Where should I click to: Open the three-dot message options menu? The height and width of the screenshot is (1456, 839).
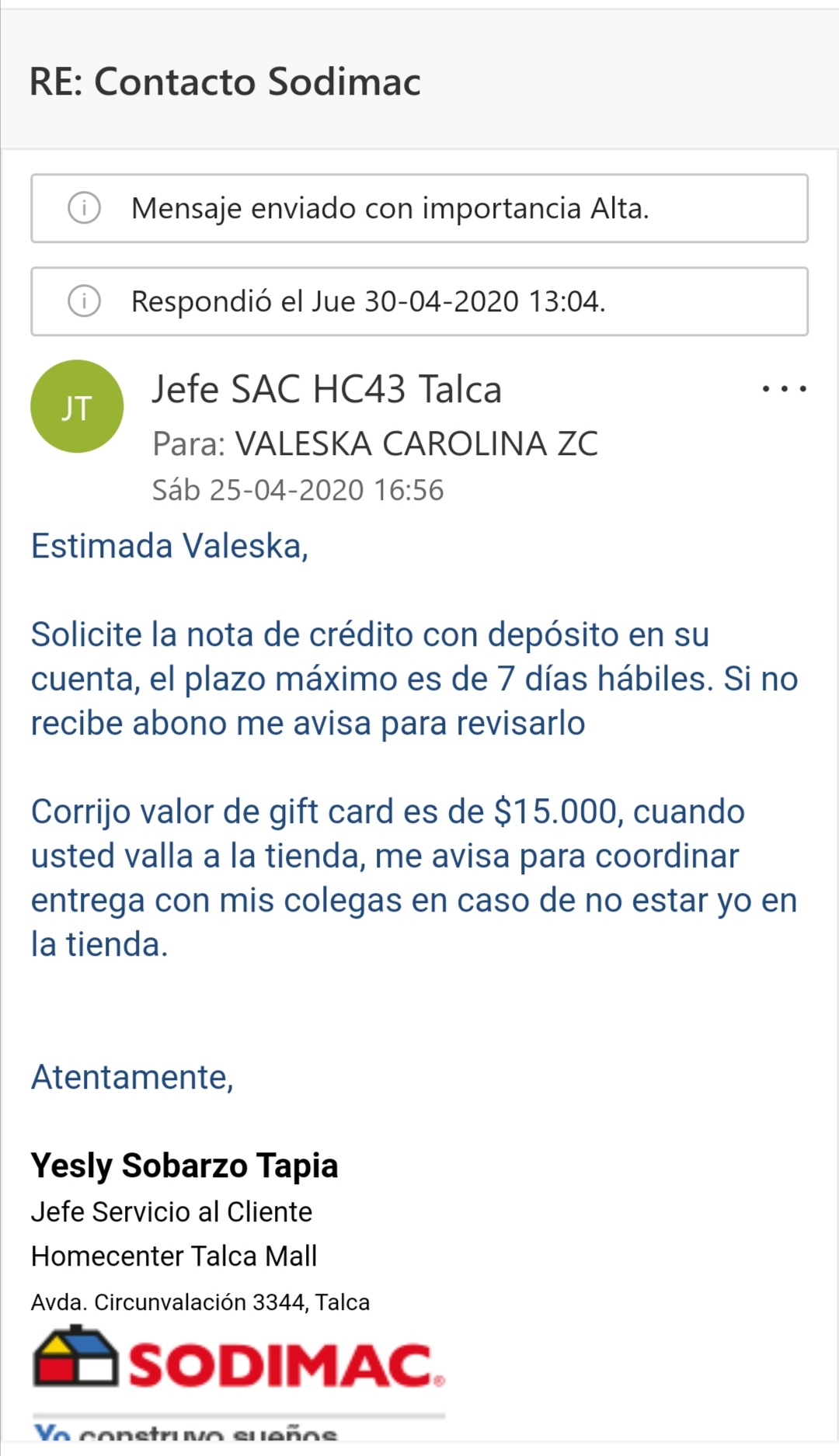pos(784,388)
